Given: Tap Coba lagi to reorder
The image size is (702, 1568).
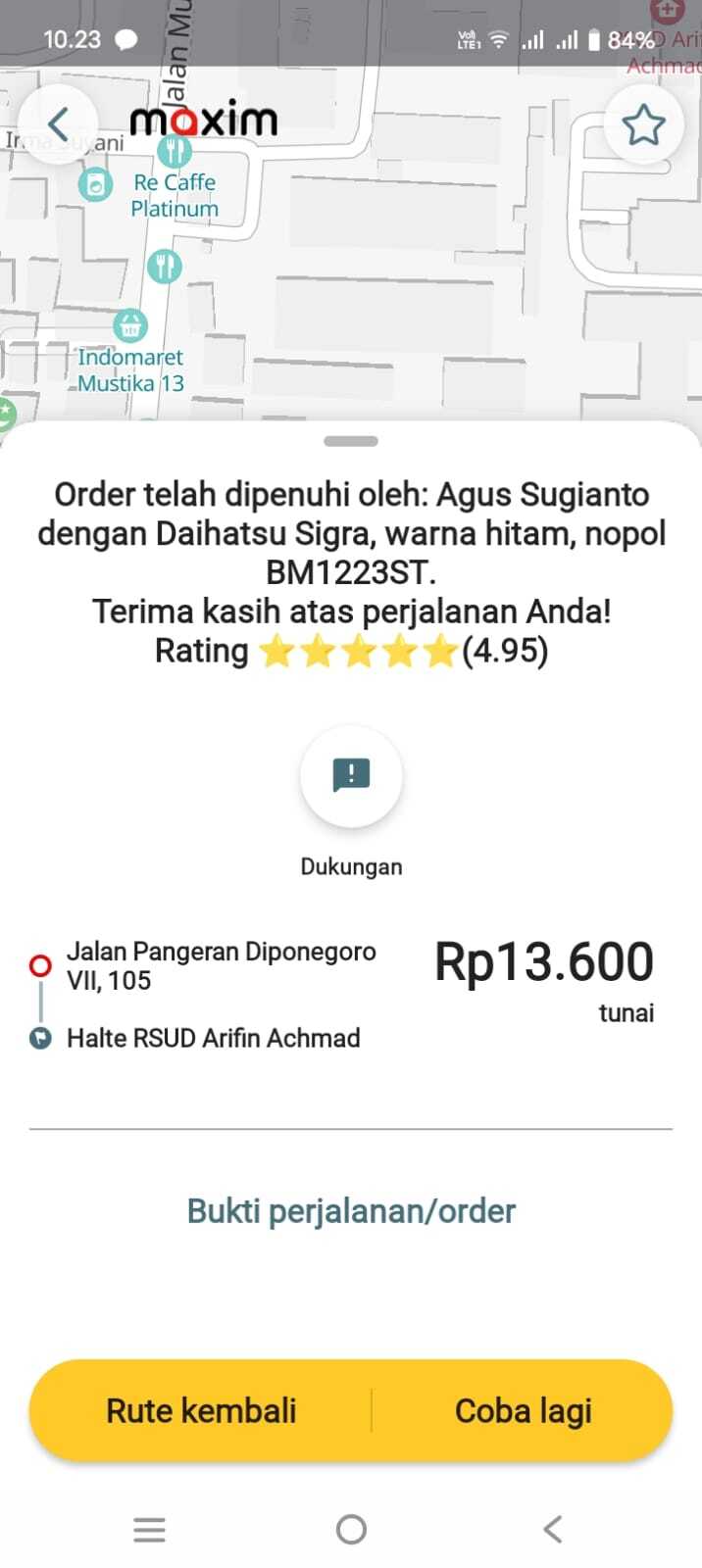Looking at the screenshot, I should [523, 1411].
